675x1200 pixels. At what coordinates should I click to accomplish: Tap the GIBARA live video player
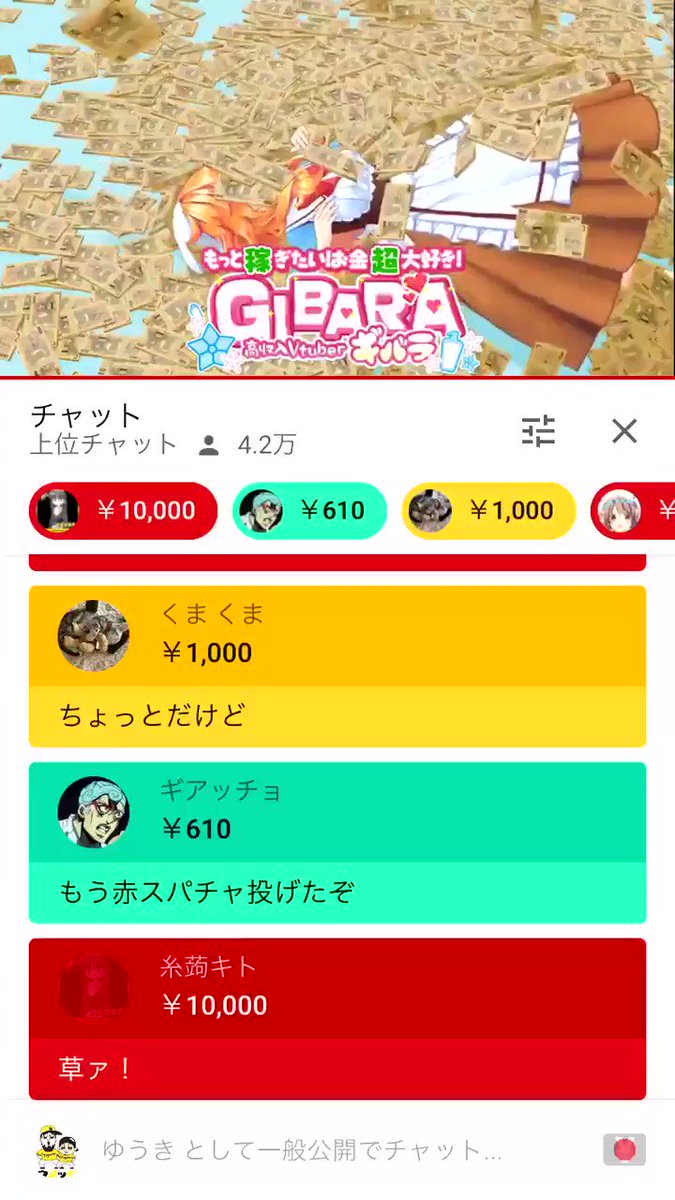(337, 188)
